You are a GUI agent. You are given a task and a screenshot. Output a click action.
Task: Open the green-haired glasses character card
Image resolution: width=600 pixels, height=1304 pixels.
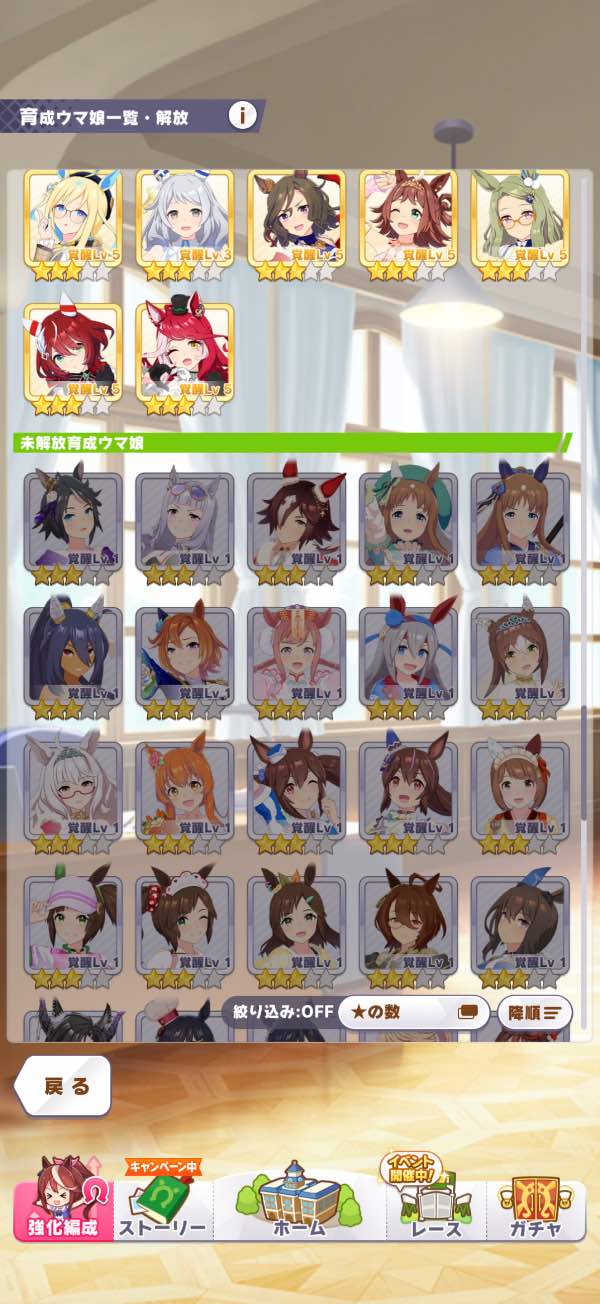pyautogui.click(x=520, y=225)
